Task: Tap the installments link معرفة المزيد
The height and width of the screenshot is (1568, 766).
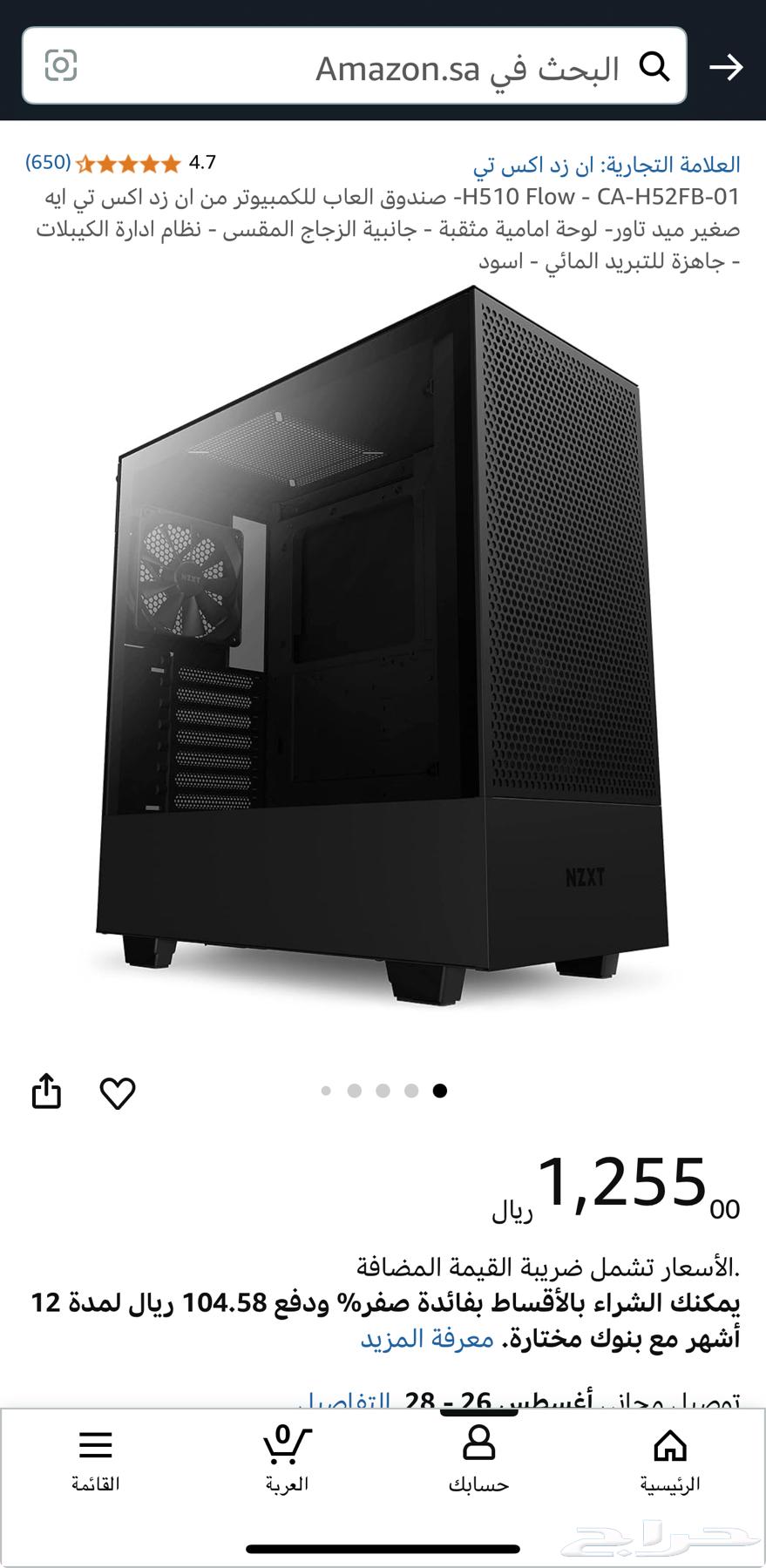Action: pos(427,1338)
